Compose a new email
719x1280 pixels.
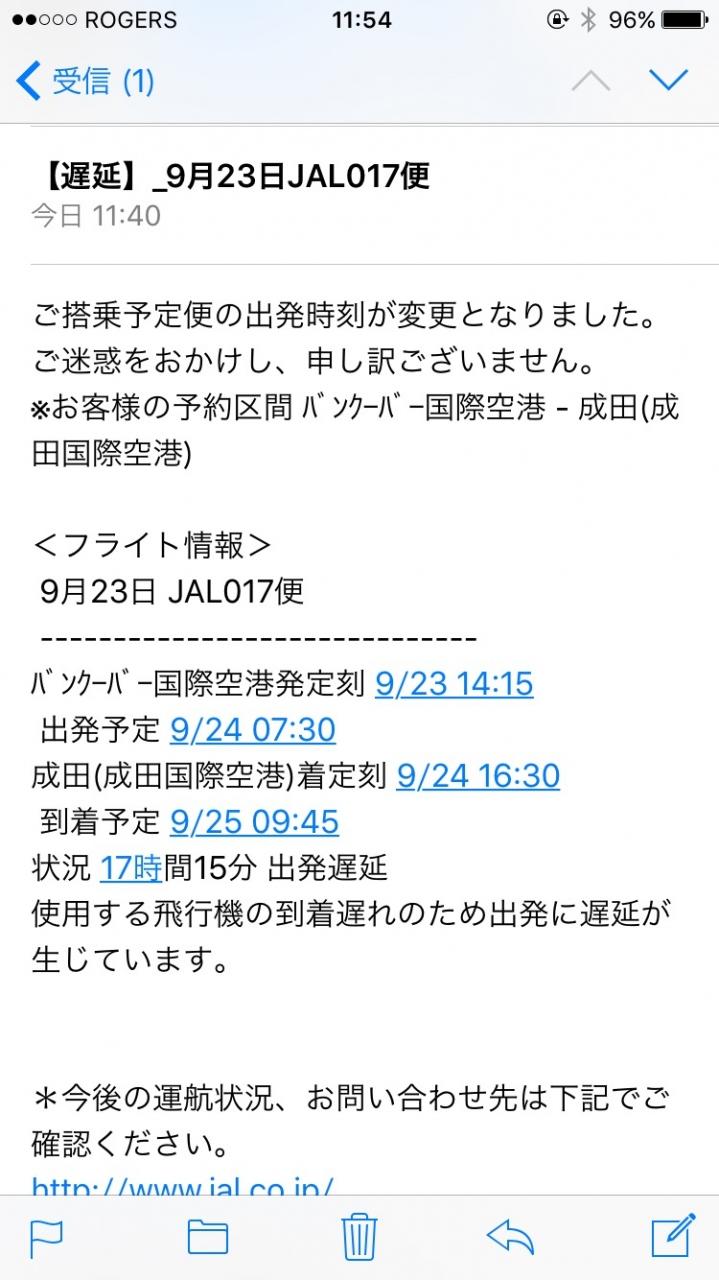(672, 1236)
